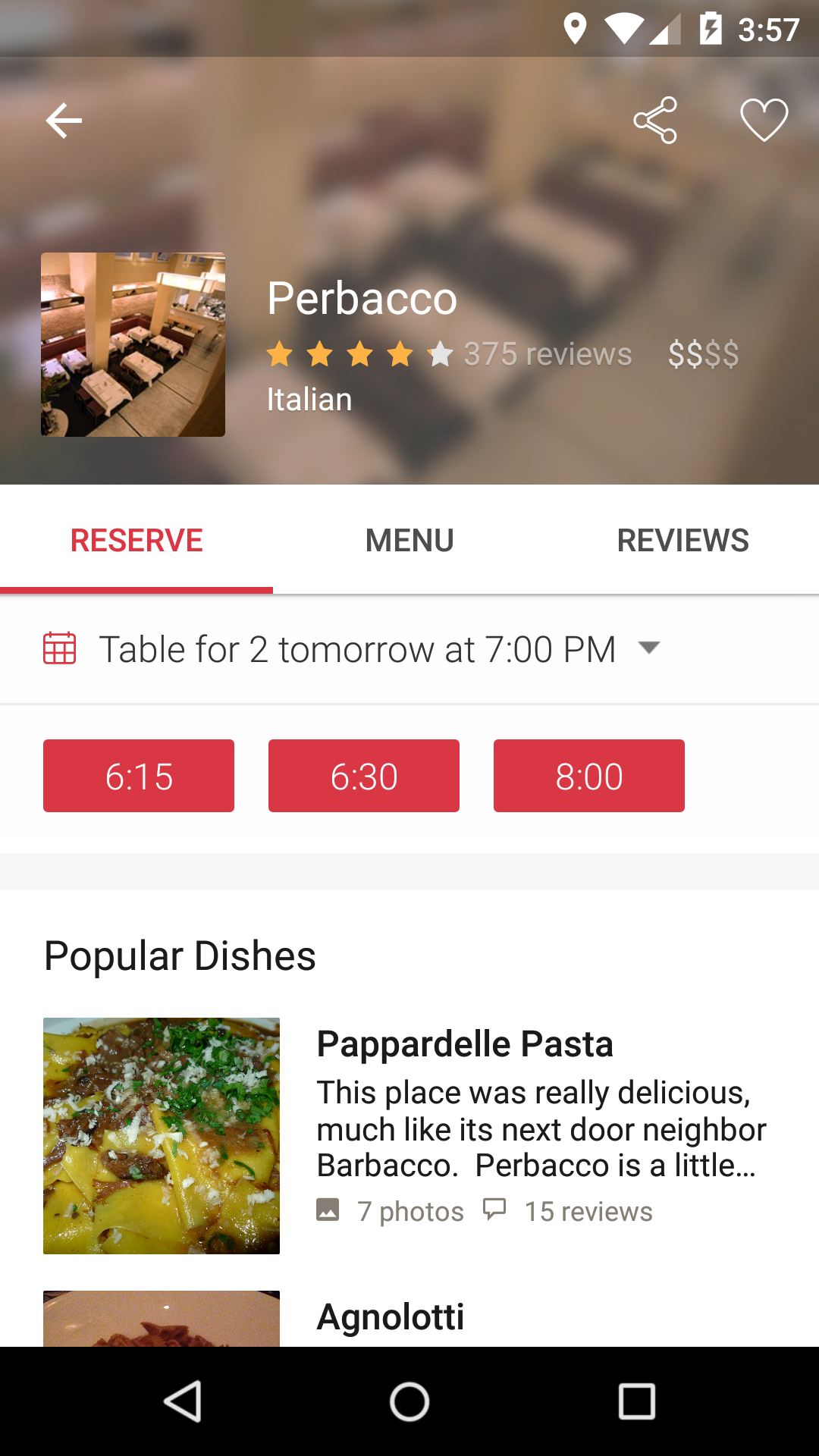Viewport: 819px width, 1456px height.
Task: View the Pappardelle Pasta dish photo
Action: pos(162,1135)
